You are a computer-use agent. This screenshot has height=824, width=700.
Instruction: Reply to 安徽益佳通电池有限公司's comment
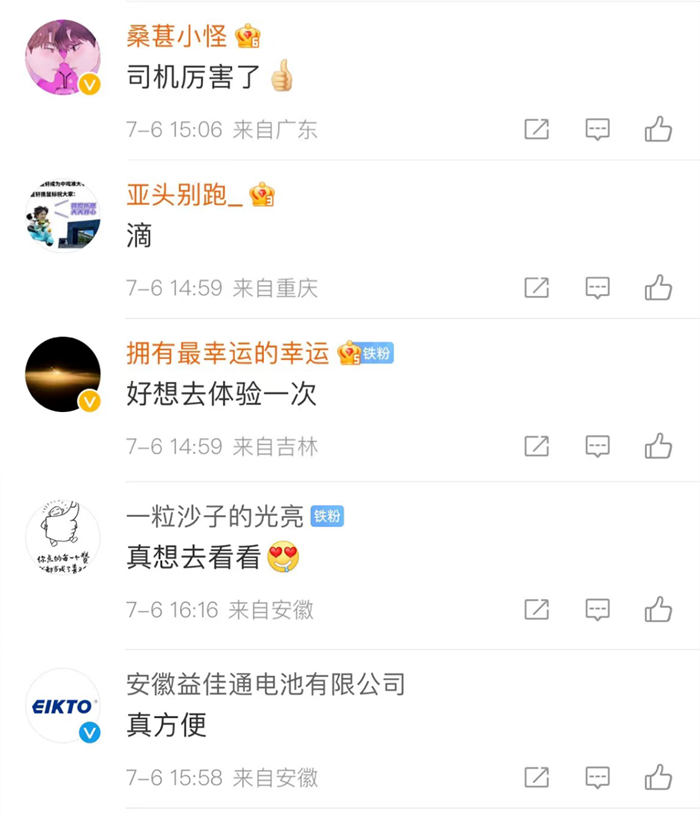tap(597, 777)
